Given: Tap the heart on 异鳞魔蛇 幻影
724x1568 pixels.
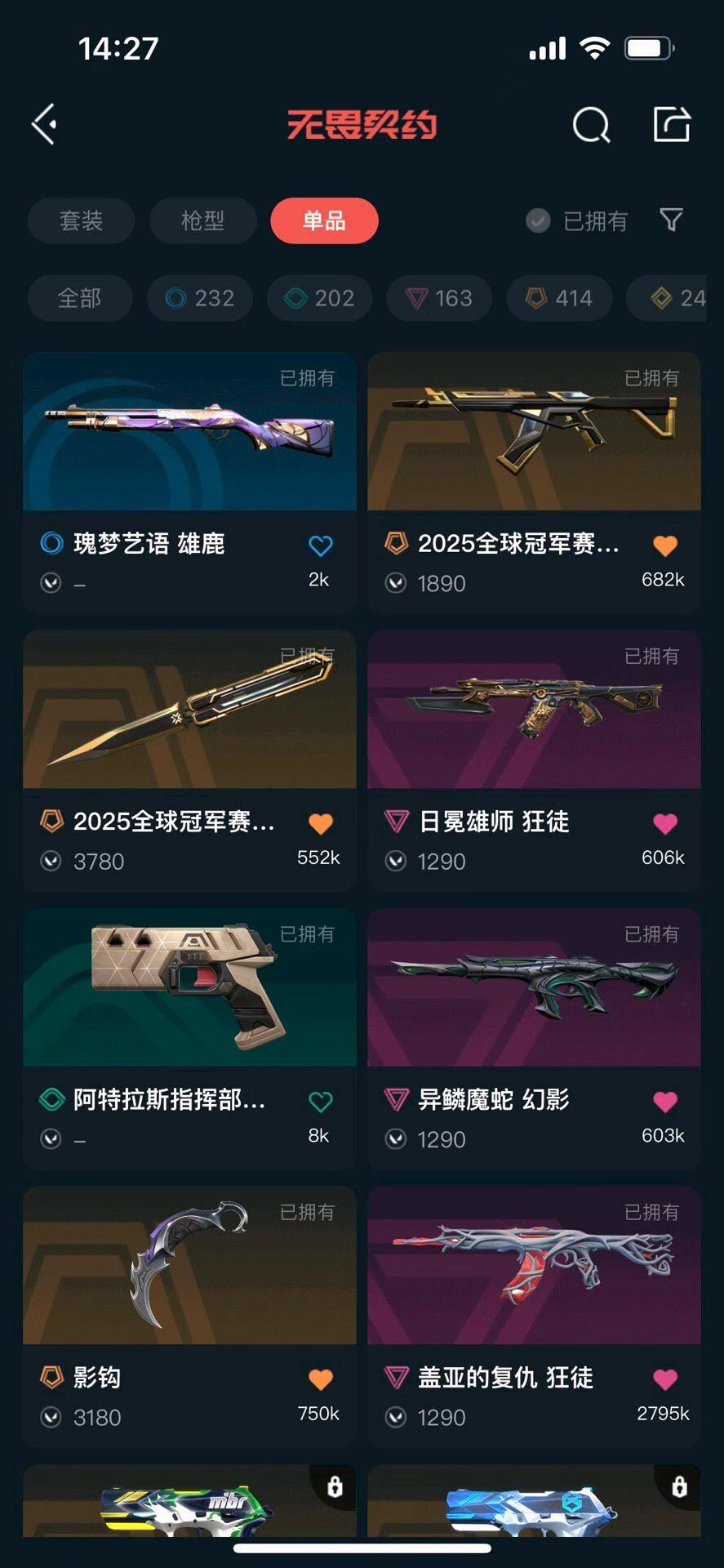Looking at the screenshot, I should tap(665, 1102).
